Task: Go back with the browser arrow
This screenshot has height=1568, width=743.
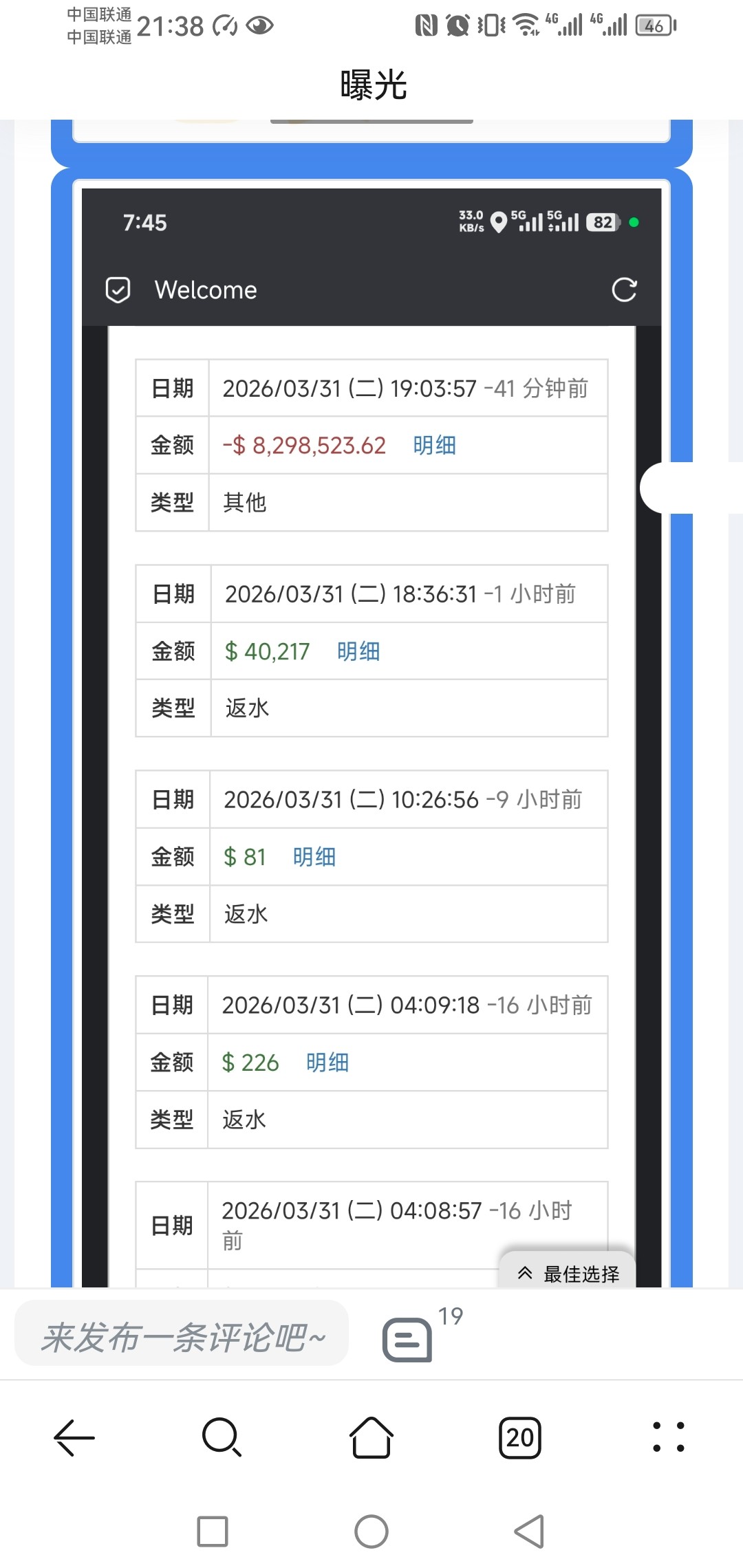Action: click(x=74, y=1438)
